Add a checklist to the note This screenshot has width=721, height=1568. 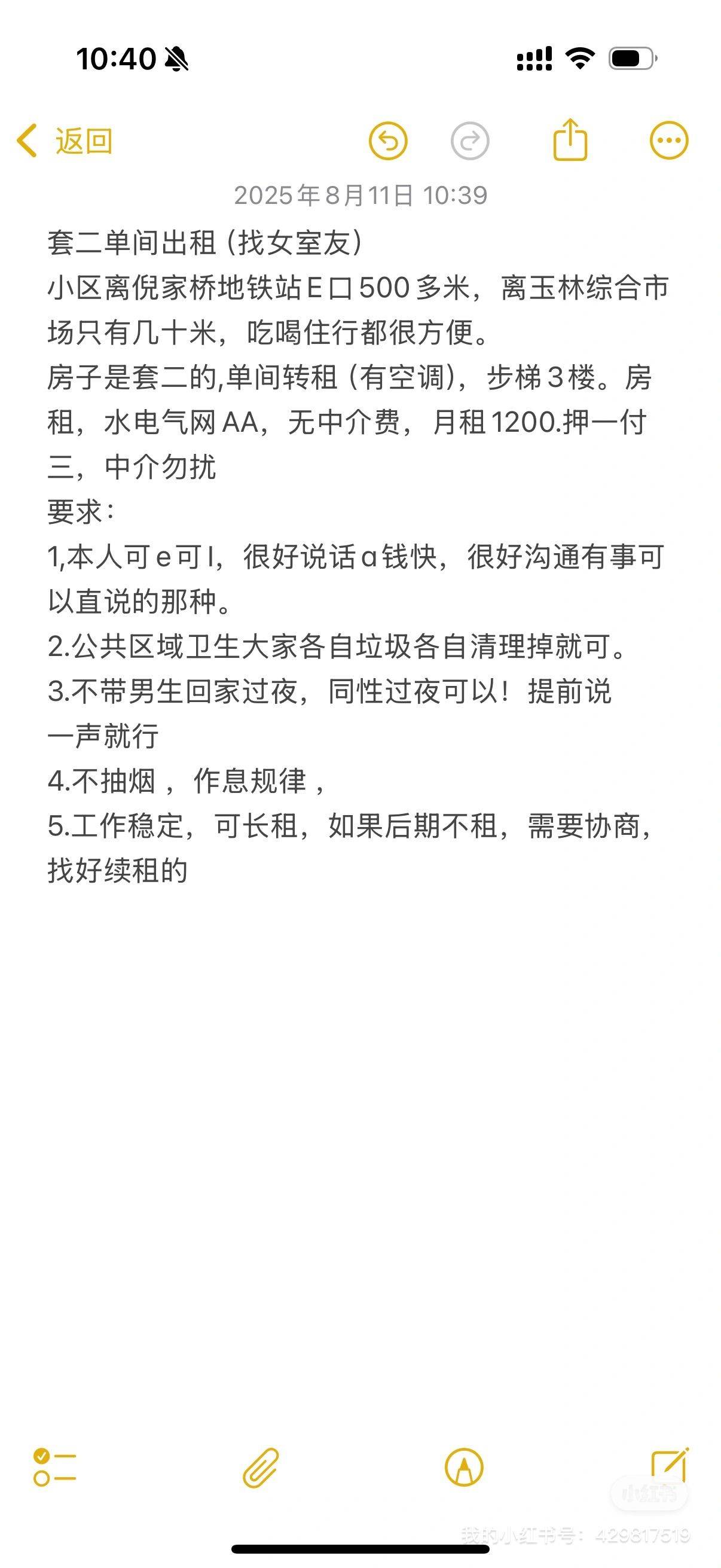pos(55,1467)
